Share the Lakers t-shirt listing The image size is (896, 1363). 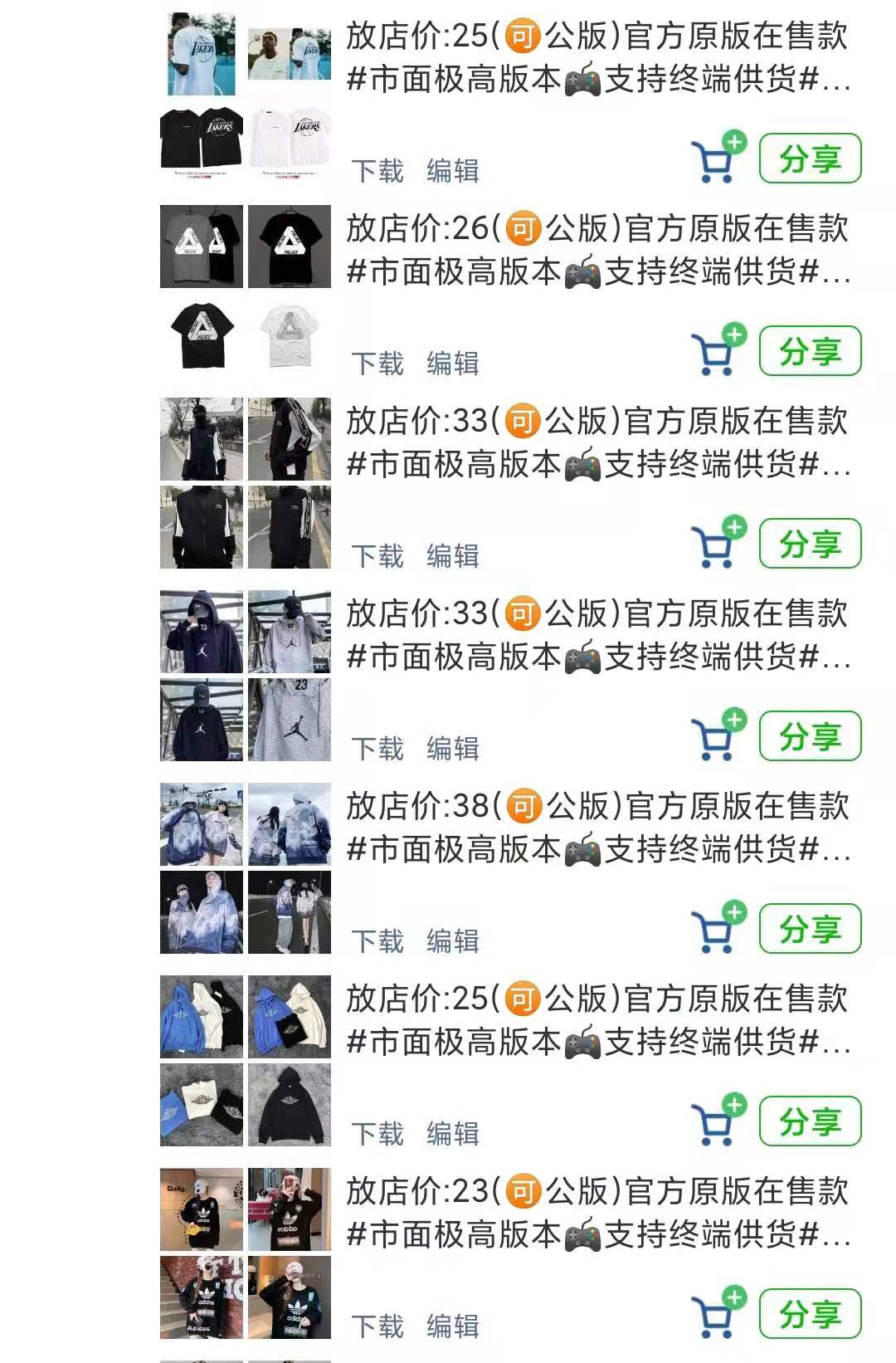tap(810, 159)
